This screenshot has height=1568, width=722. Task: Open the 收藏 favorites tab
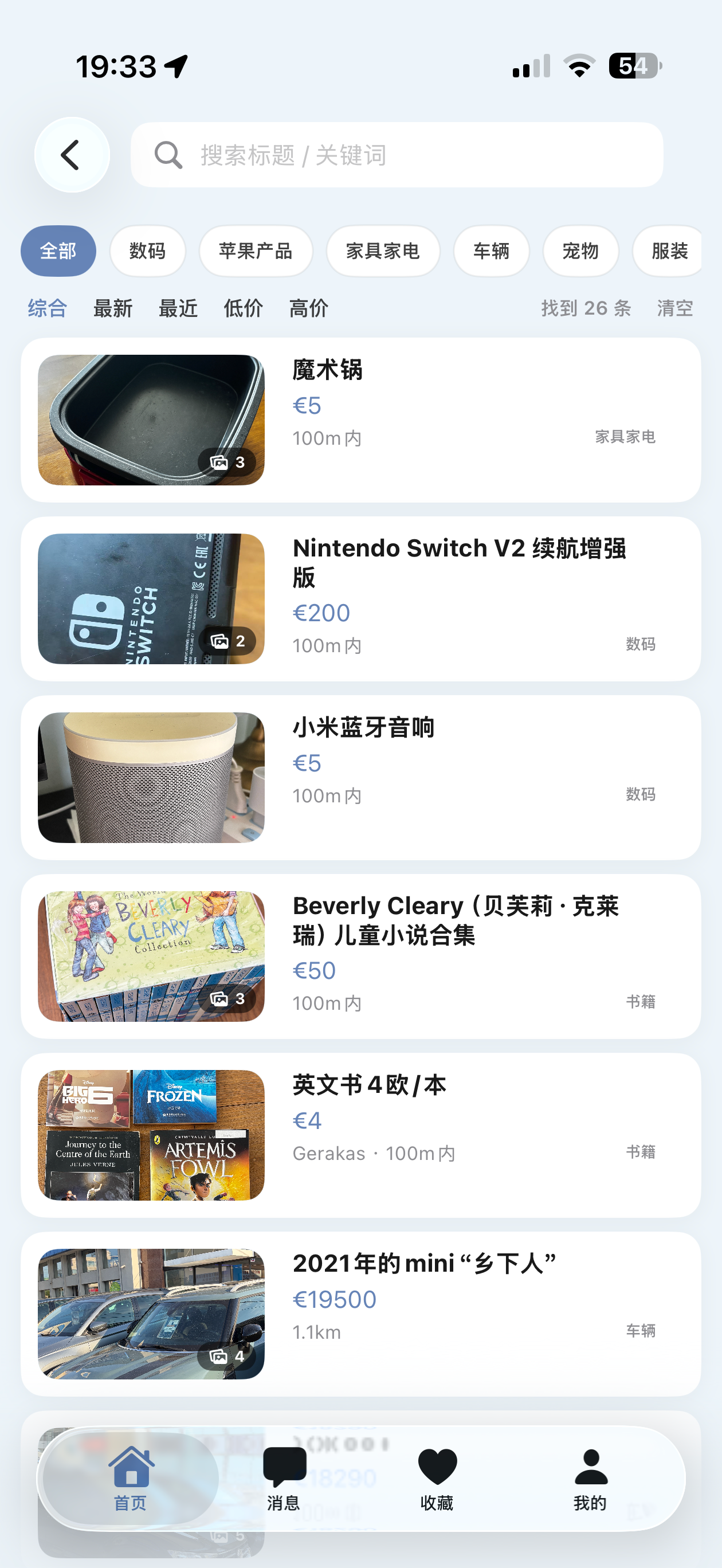(437, 1479)
